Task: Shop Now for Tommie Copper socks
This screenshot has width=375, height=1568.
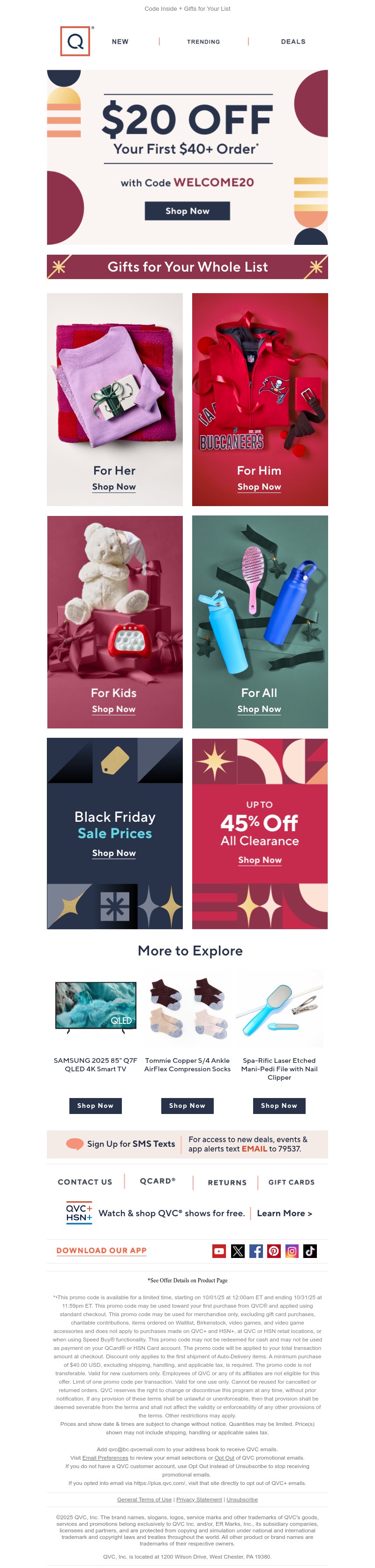Action: pos(187,1106)
